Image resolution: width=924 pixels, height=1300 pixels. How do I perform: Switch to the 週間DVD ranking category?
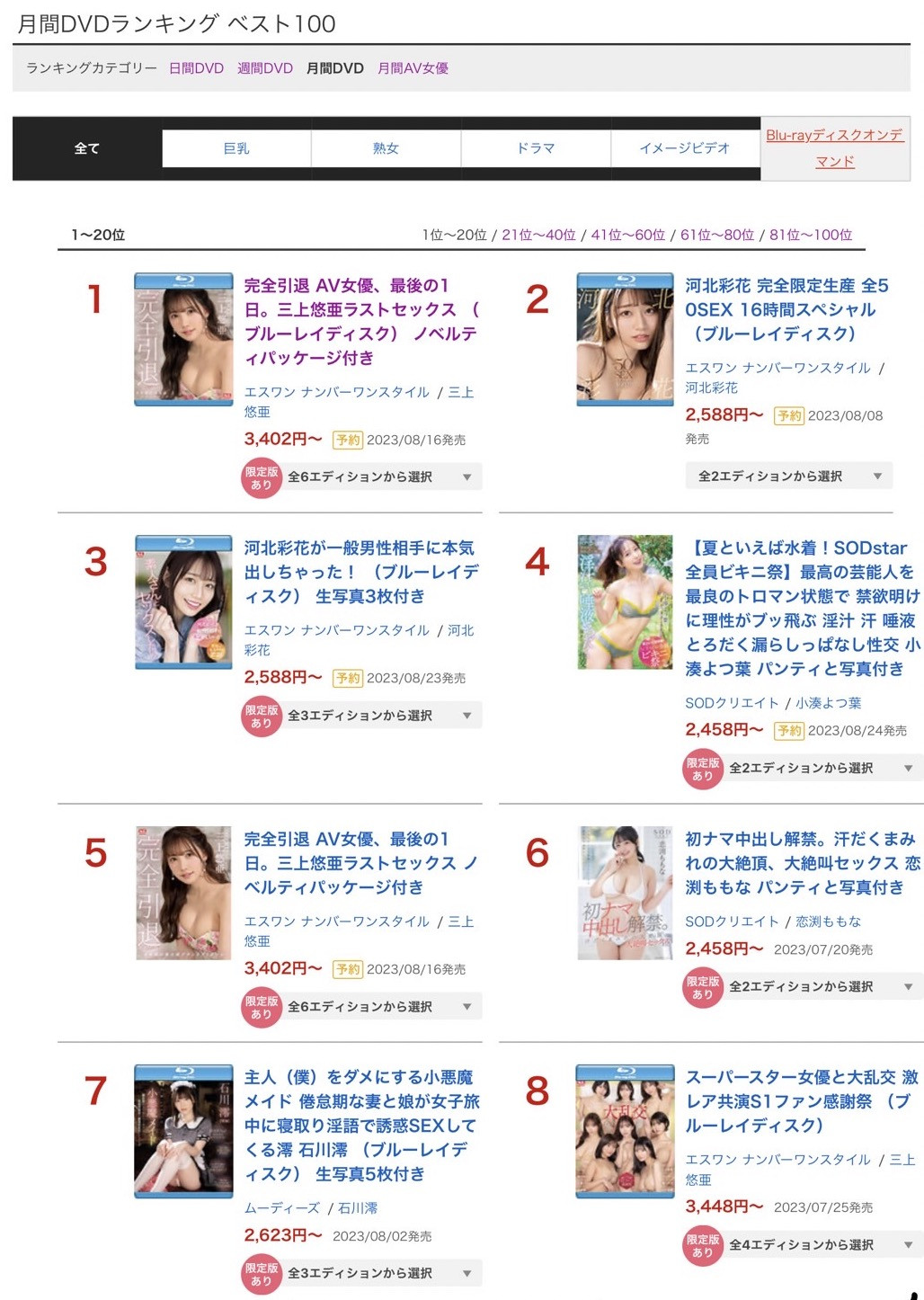click(x=264, y=68)
